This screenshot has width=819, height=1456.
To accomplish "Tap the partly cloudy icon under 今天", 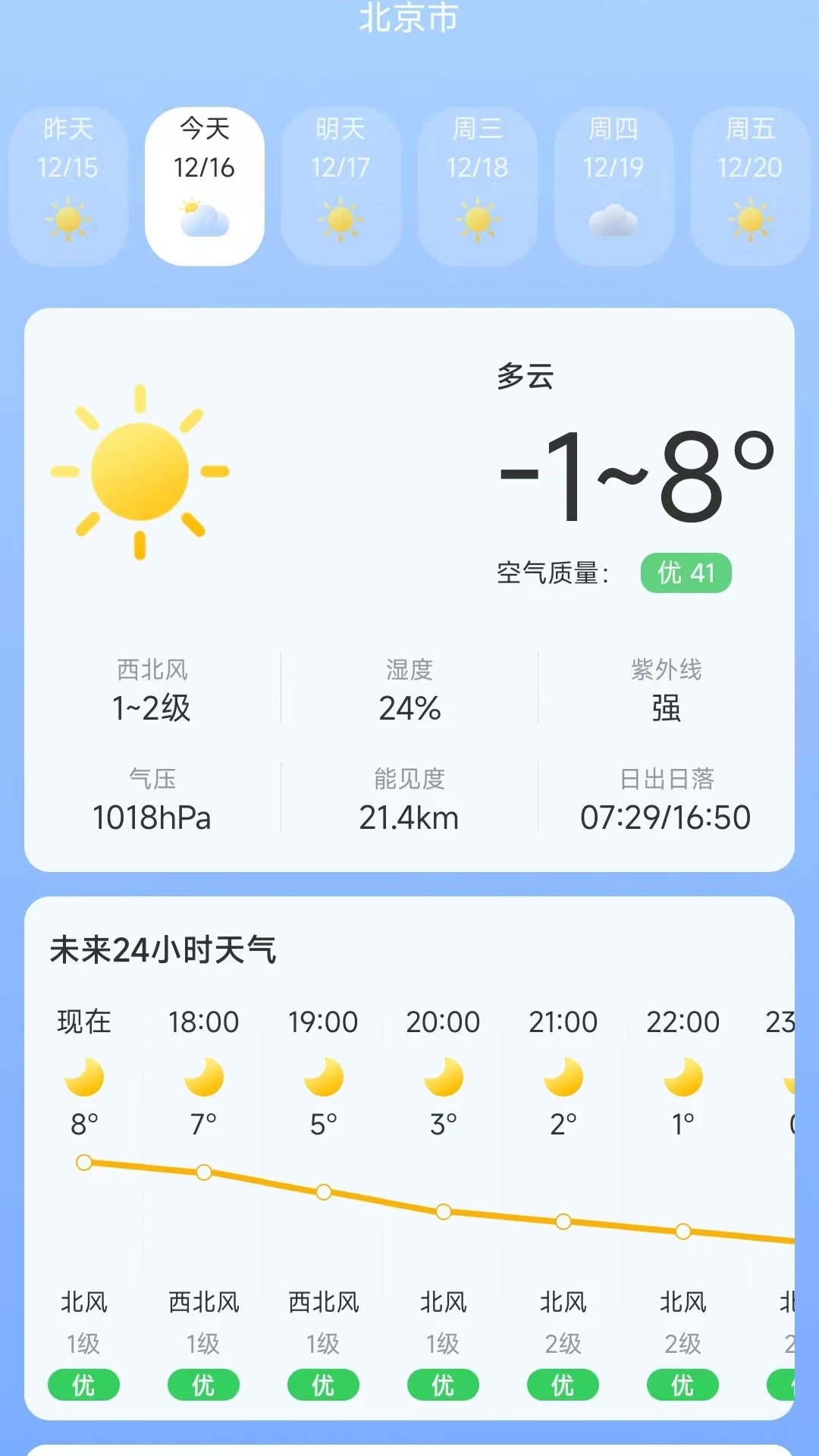I will click(x=205, y=218).
